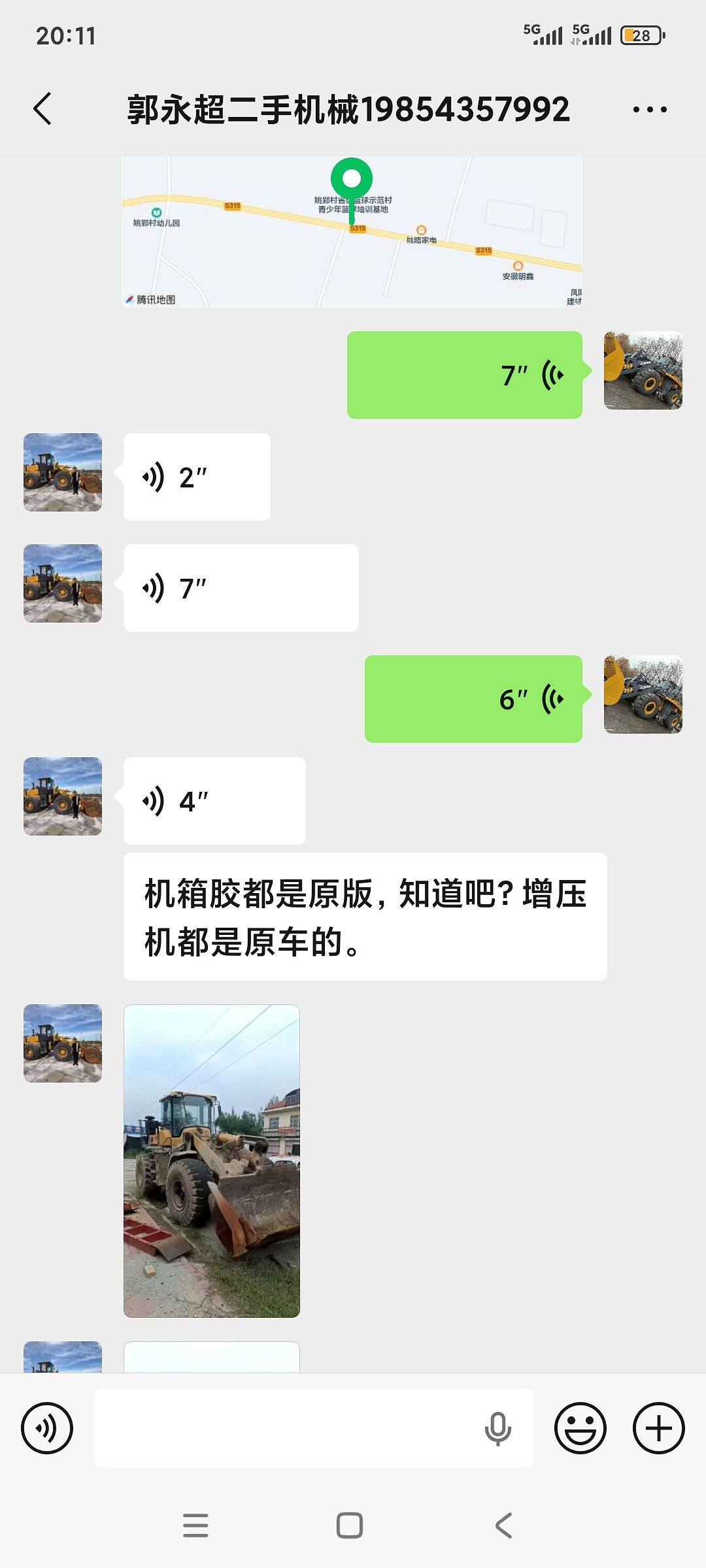Go to the system home screen
706x1568 pixels.
tap(350, 1526)
